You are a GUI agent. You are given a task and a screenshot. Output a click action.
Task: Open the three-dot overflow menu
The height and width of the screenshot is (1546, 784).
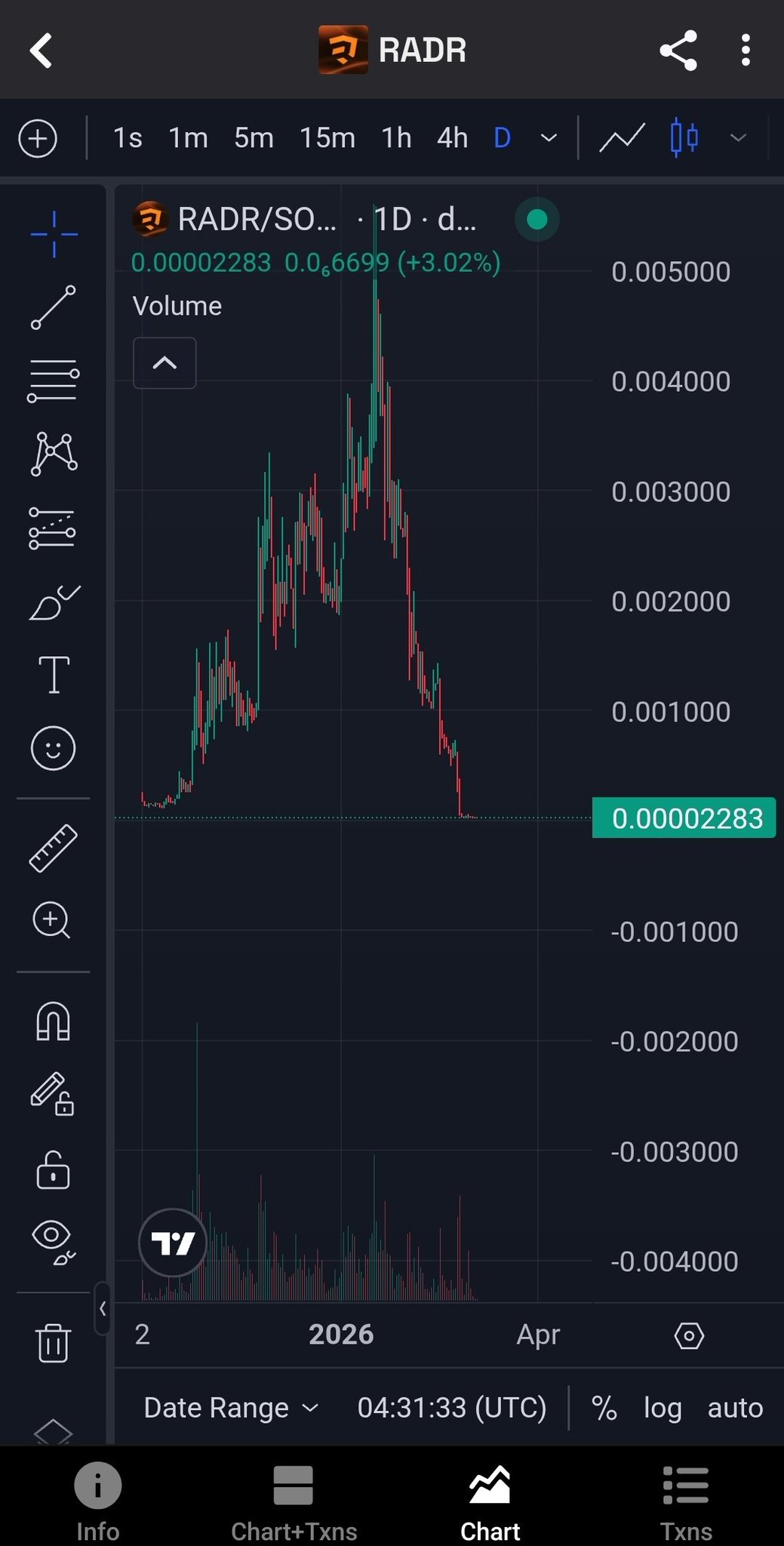pyautogui.click(x=746, y=51)
